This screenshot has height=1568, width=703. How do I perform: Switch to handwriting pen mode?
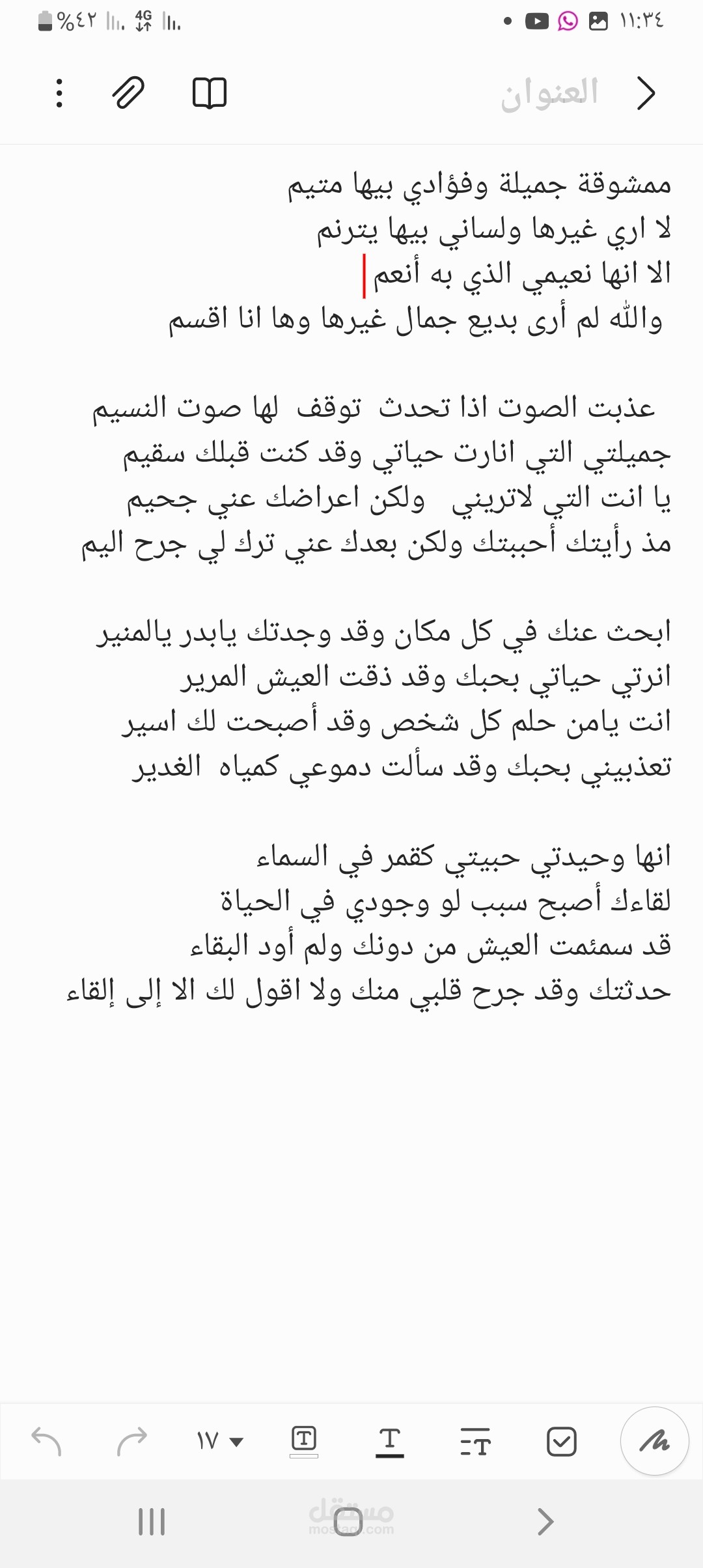pyautogui.click(x=654, y=1441)
